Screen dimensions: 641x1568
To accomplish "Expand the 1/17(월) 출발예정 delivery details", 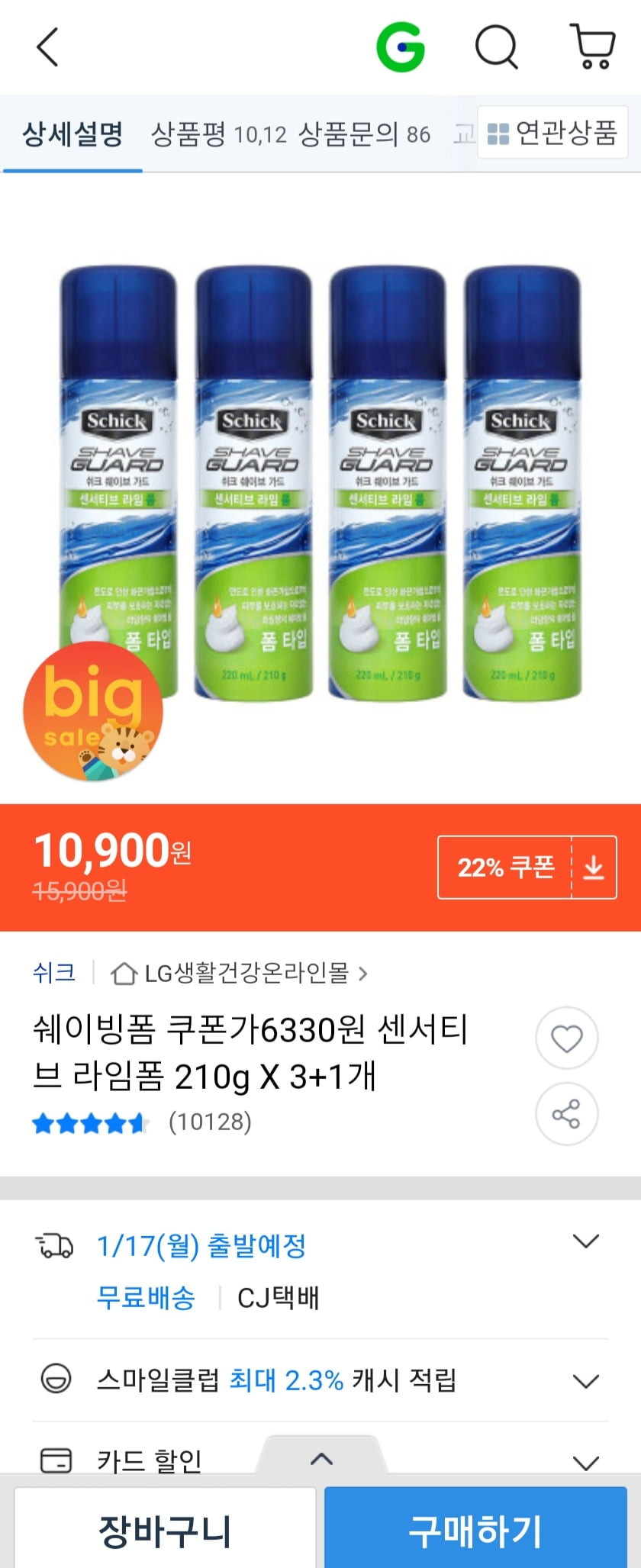I will tap(585, 1241).
